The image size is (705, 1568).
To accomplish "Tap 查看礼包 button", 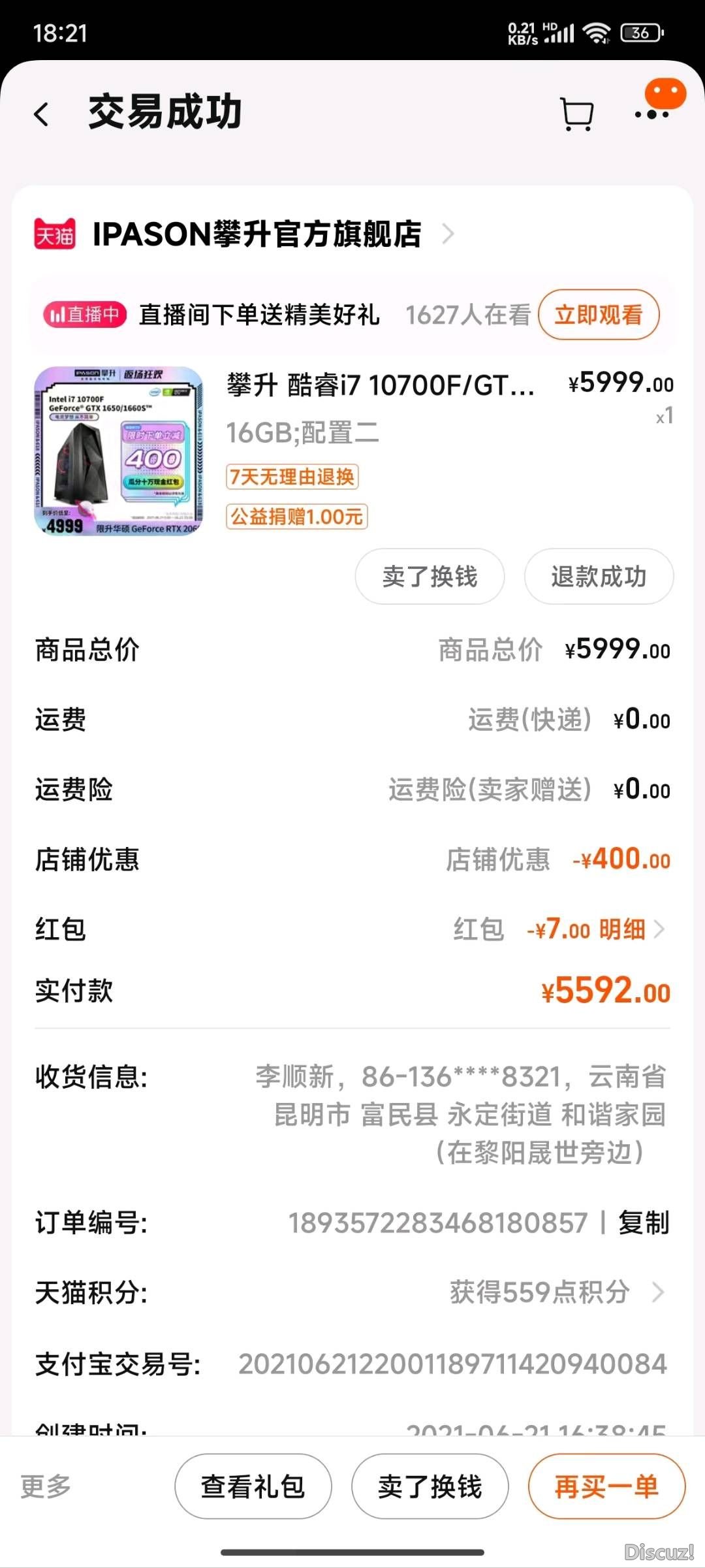I will 253,1486.
